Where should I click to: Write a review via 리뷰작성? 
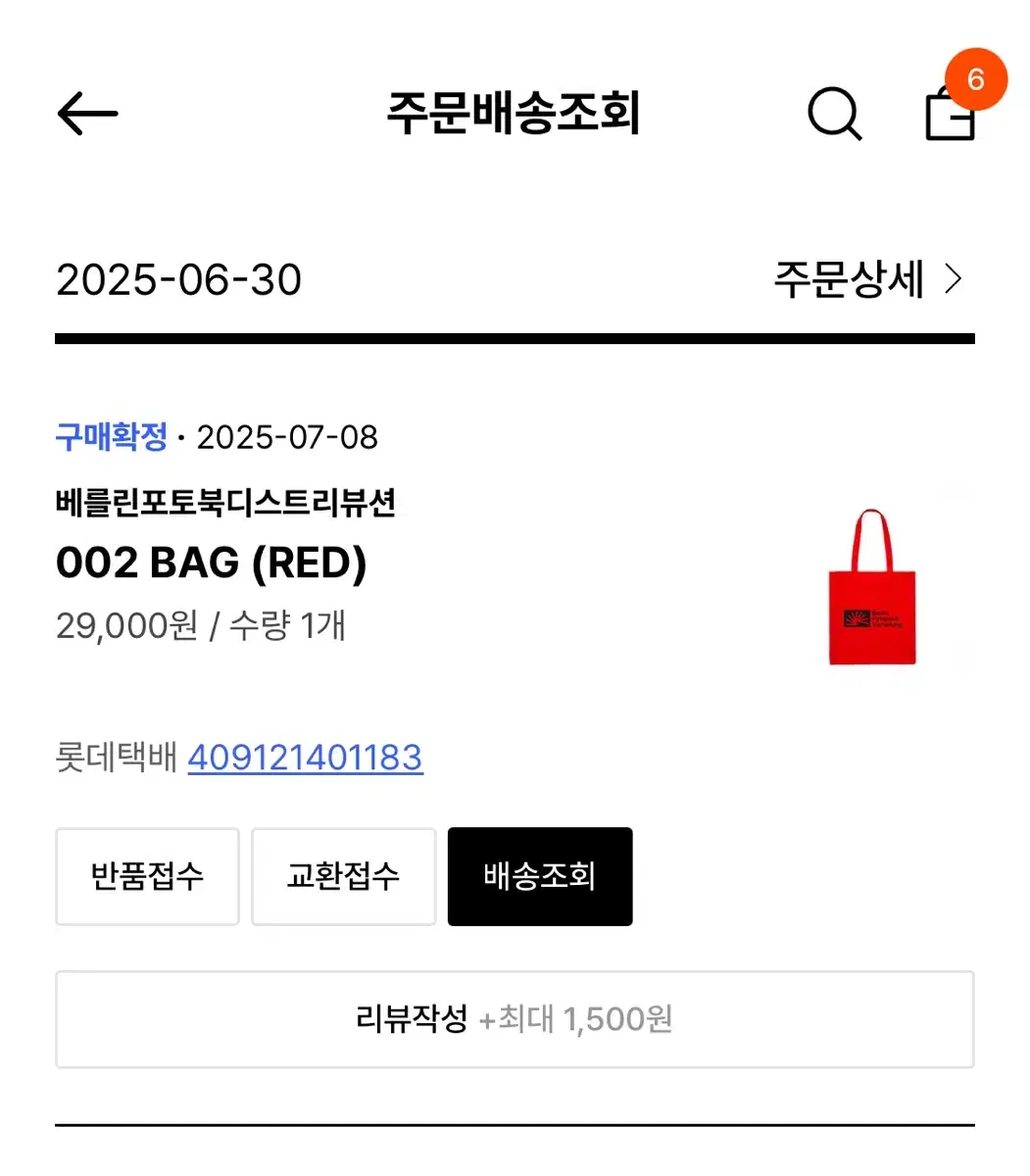412,1020
